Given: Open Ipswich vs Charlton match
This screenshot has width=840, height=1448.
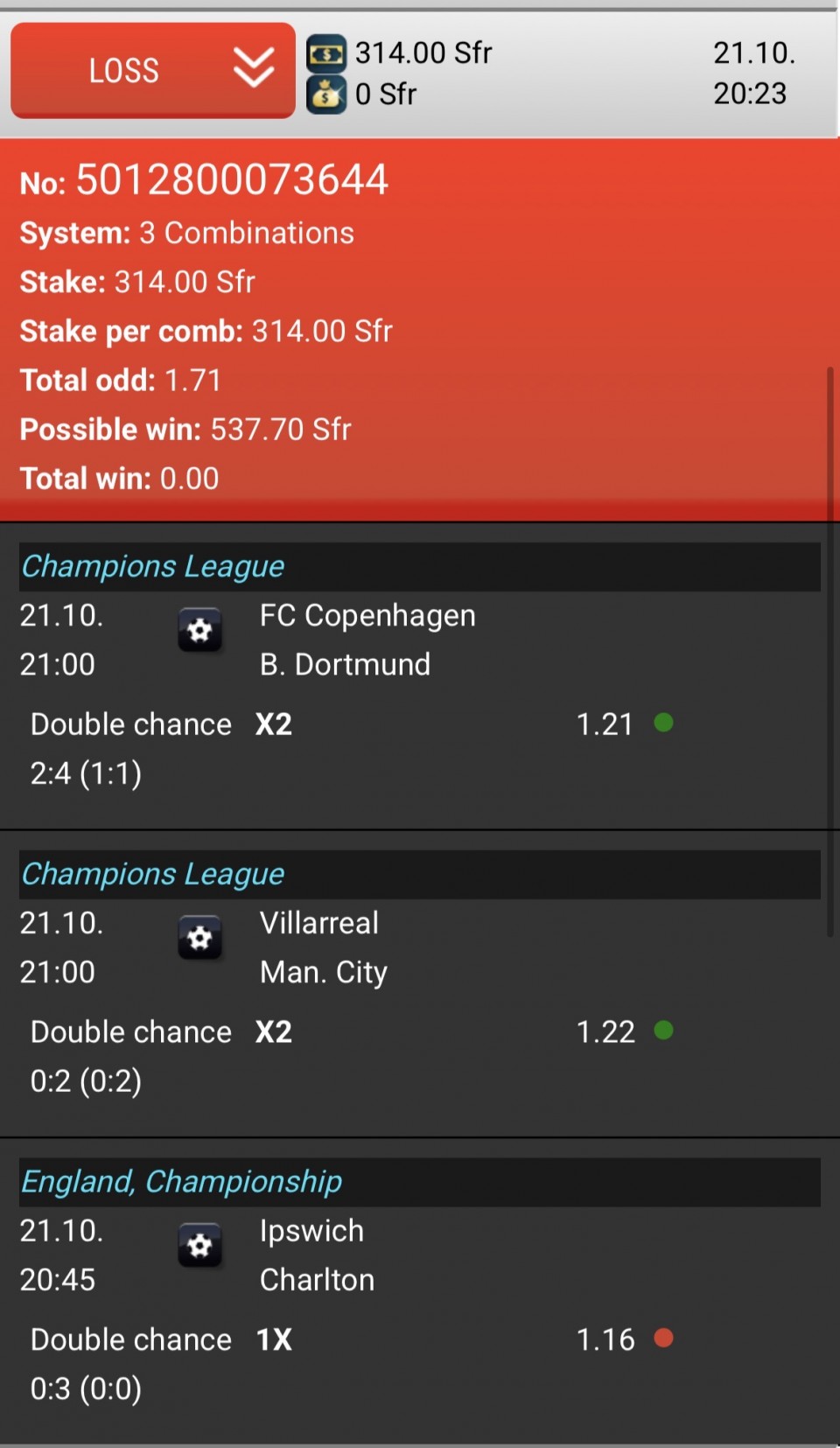Looking at the screenshot, I should (316, 1255).
